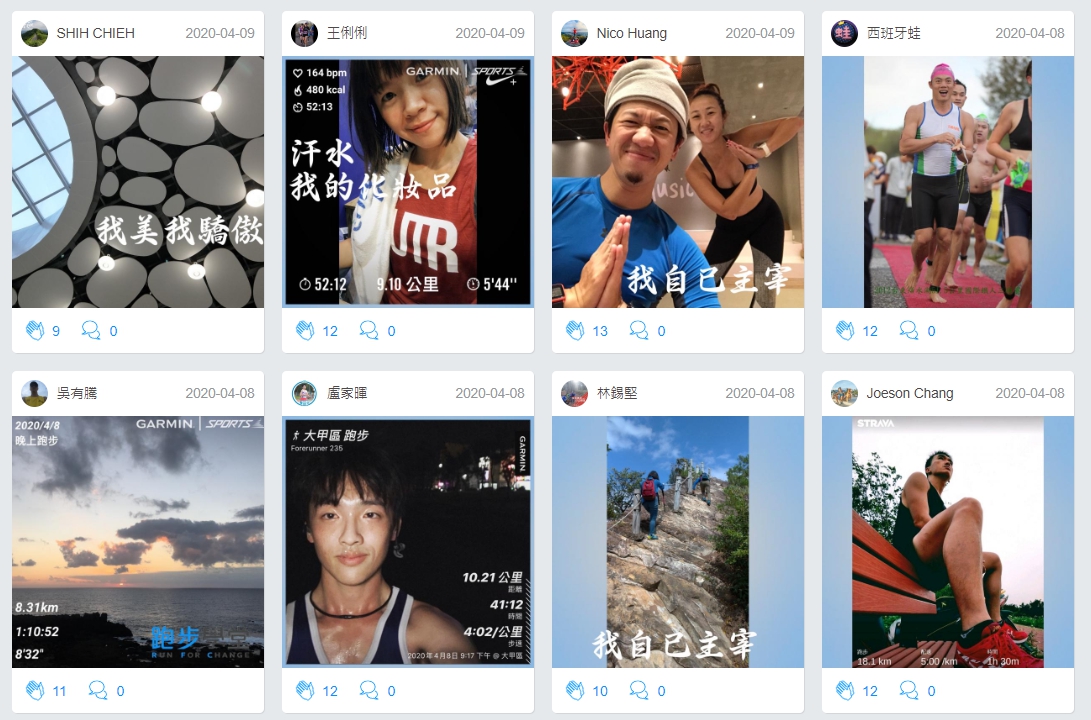The height and width of the screenshot is (720, 1091).
Task: Open comments on 盧家暉's post
Action: point(369,691)
